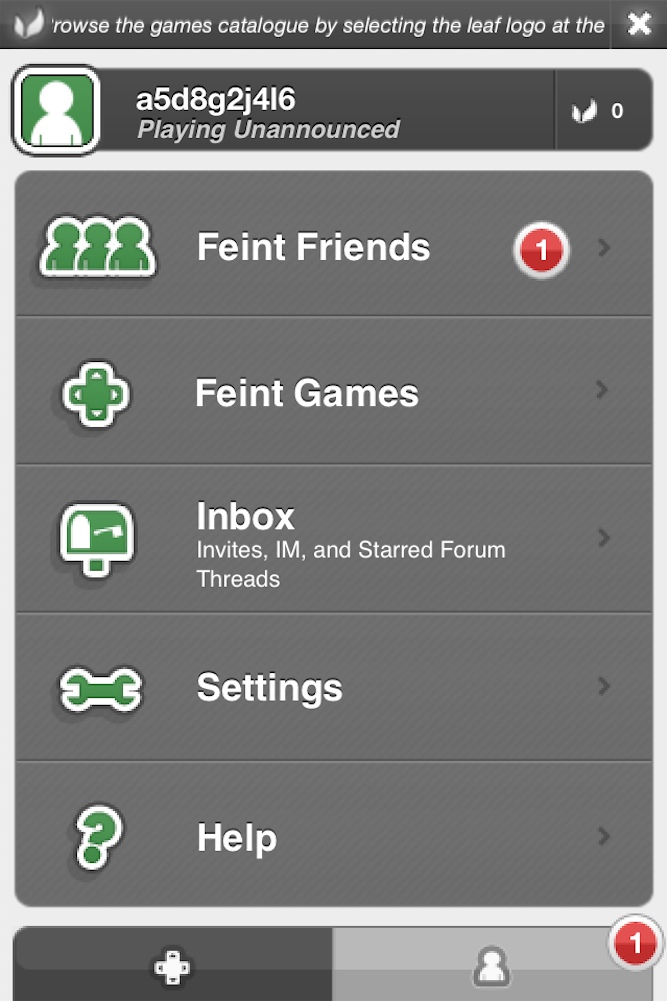This screenshot has width=667, height=1001.
Task: Switch to the person bottom tab
Action: [491, 965]
